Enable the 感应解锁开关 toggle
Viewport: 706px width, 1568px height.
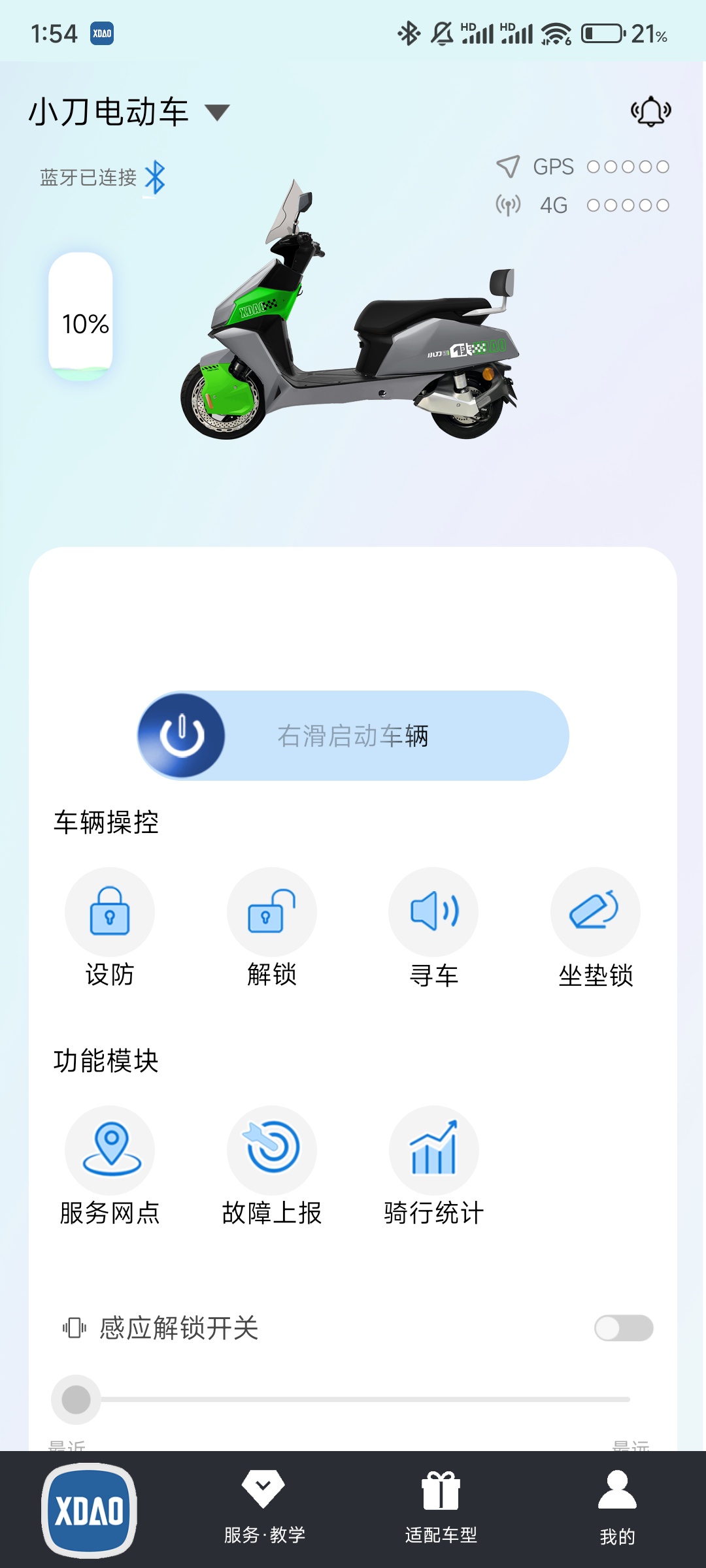(x=624, y=1328)
